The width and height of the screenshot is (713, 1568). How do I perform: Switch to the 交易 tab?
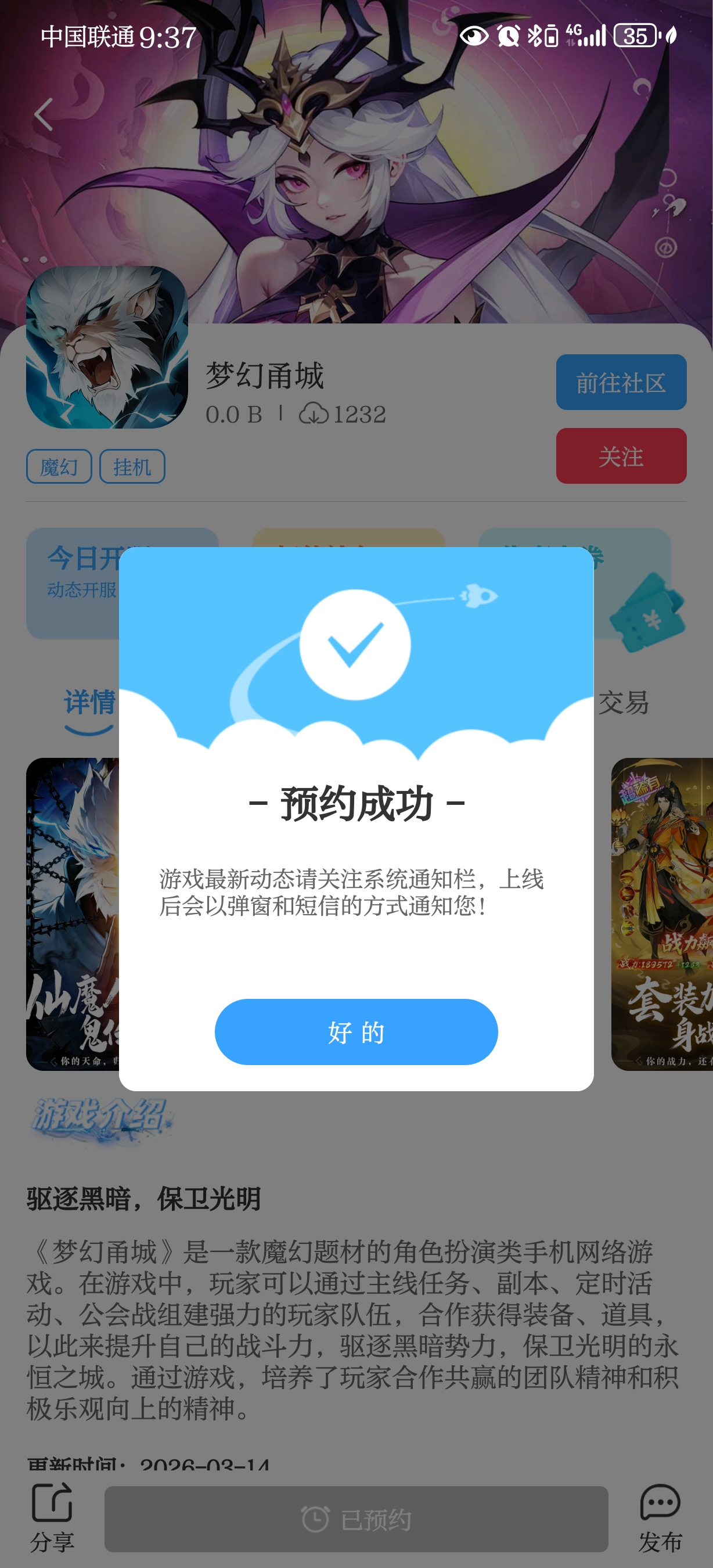pyautogui.click(x=624, y=703)
